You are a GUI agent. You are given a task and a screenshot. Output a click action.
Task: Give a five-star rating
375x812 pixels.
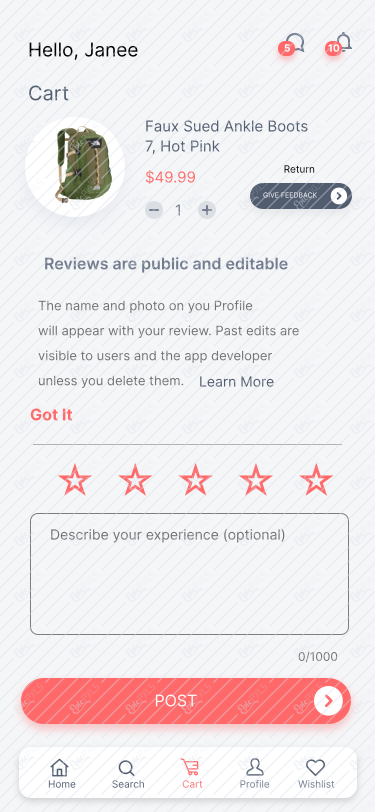pyautogui.click(x=316, y=480)
